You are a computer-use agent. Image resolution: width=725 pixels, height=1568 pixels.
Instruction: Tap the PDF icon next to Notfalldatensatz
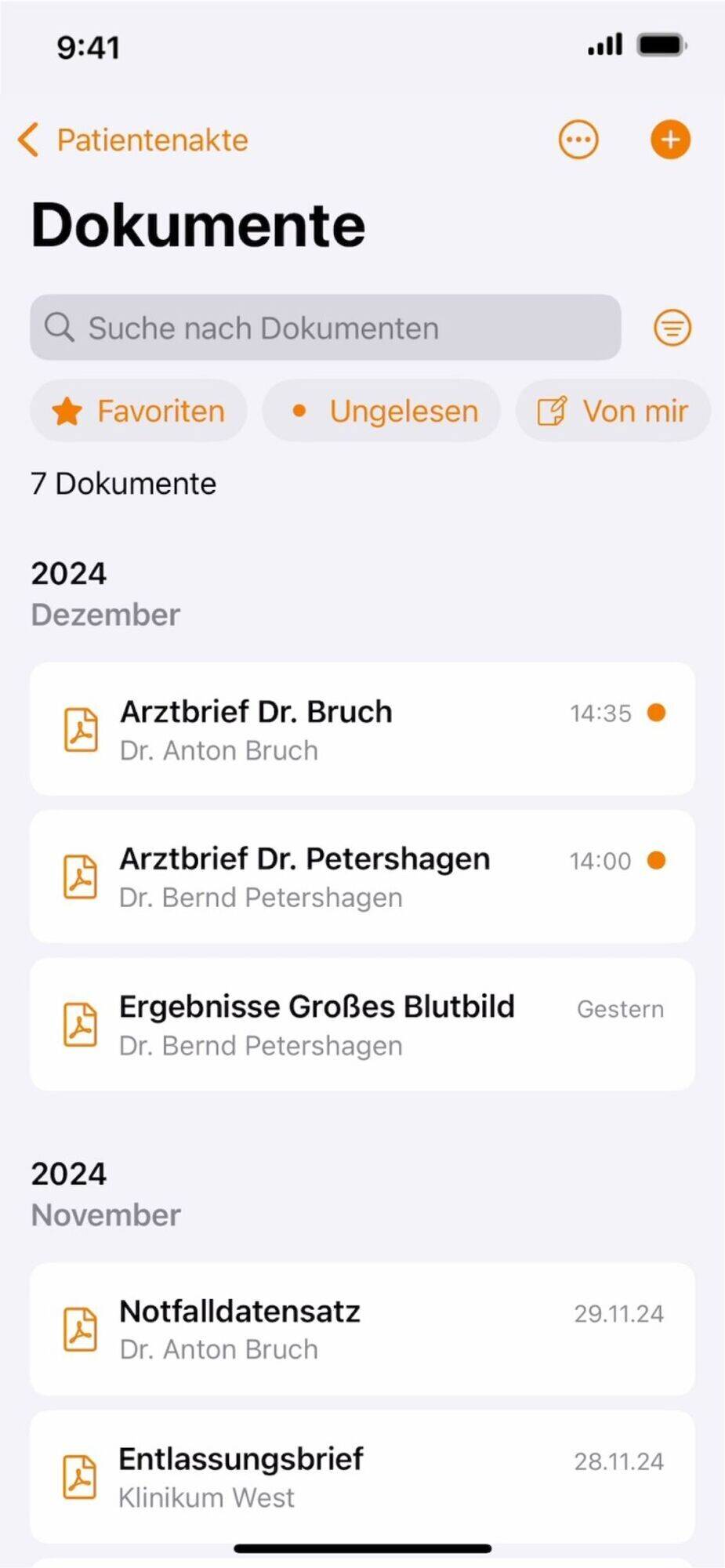81,1328
